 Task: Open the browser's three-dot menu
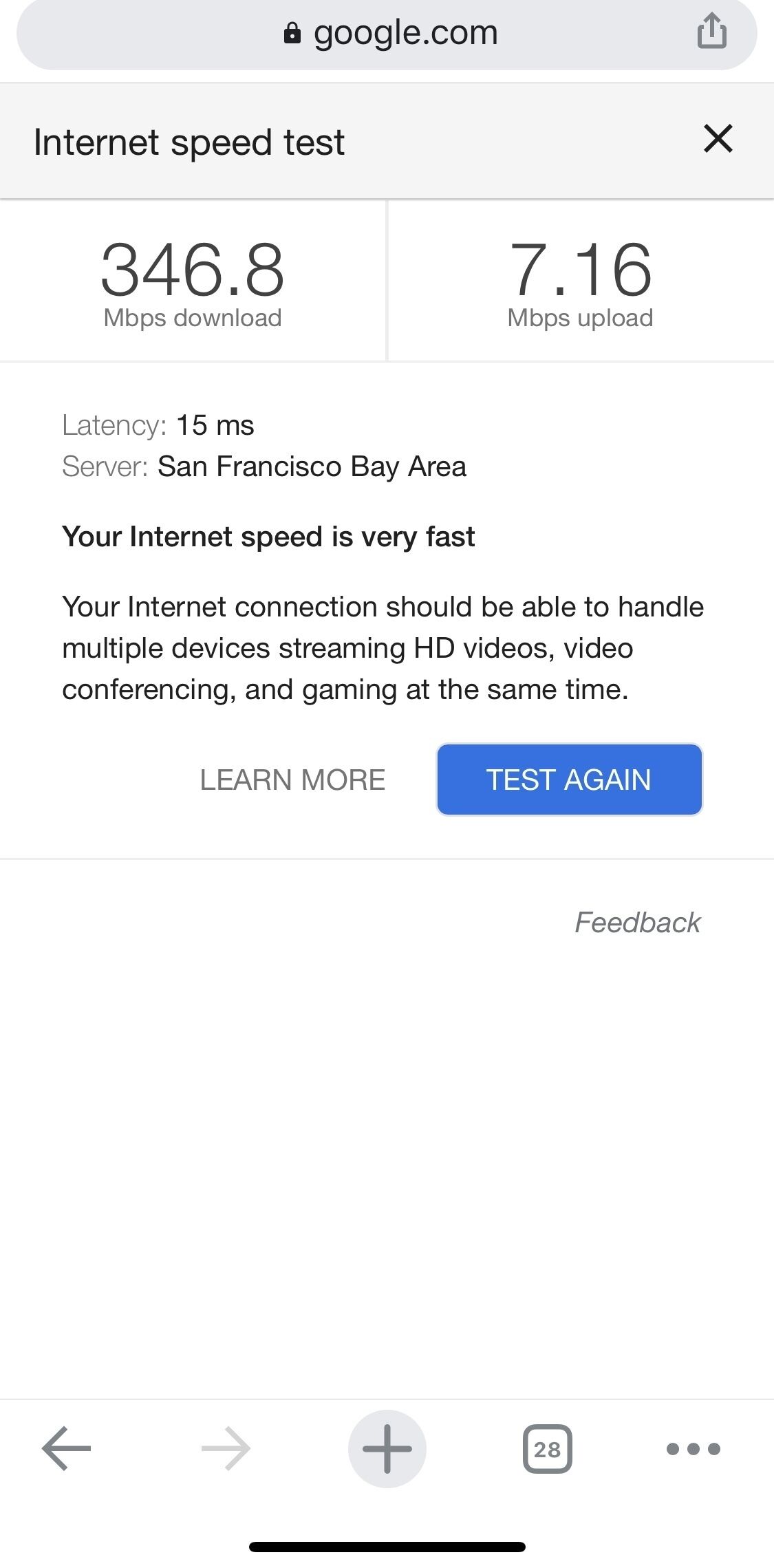694,1448
